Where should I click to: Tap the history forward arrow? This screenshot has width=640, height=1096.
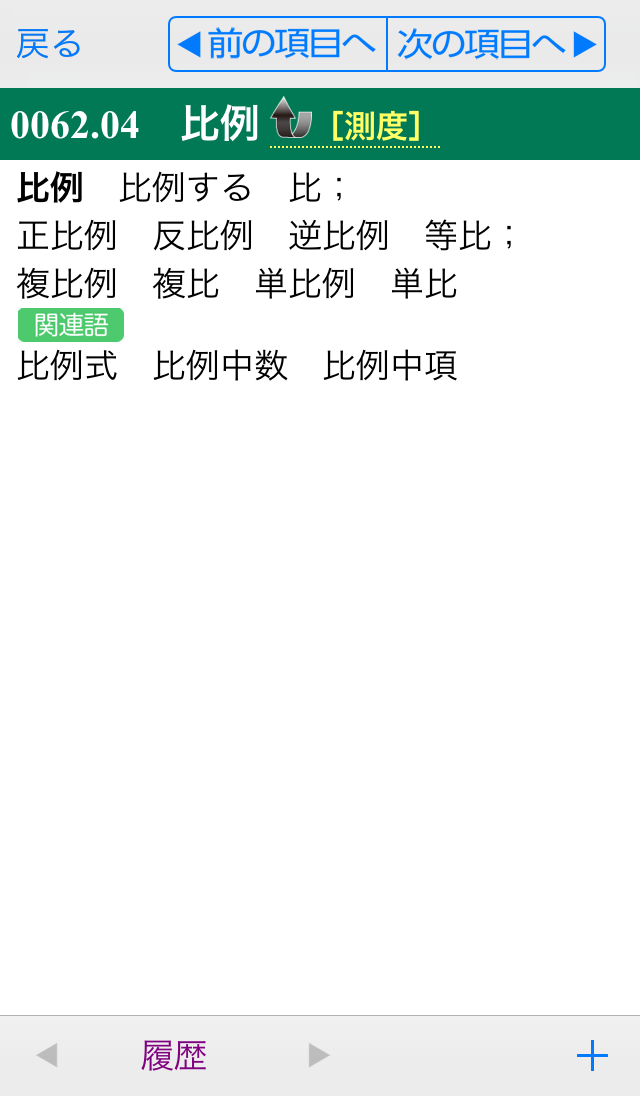(x=319, y=1055)
